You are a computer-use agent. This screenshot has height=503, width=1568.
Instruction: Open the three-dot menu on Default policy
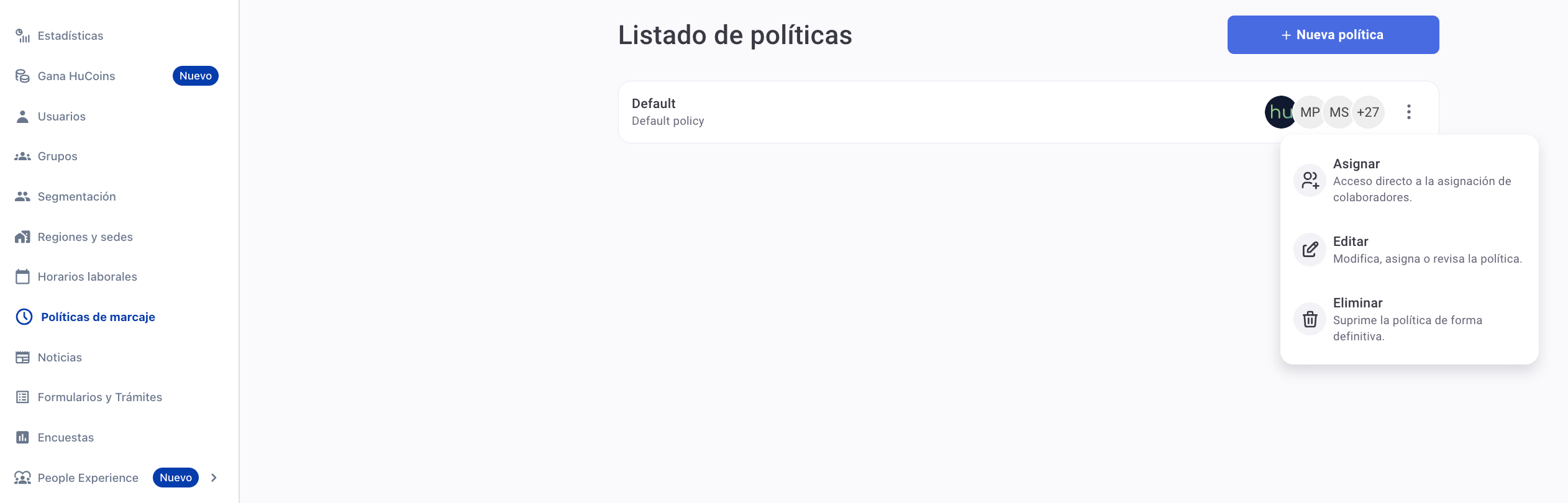(1408, 112)
